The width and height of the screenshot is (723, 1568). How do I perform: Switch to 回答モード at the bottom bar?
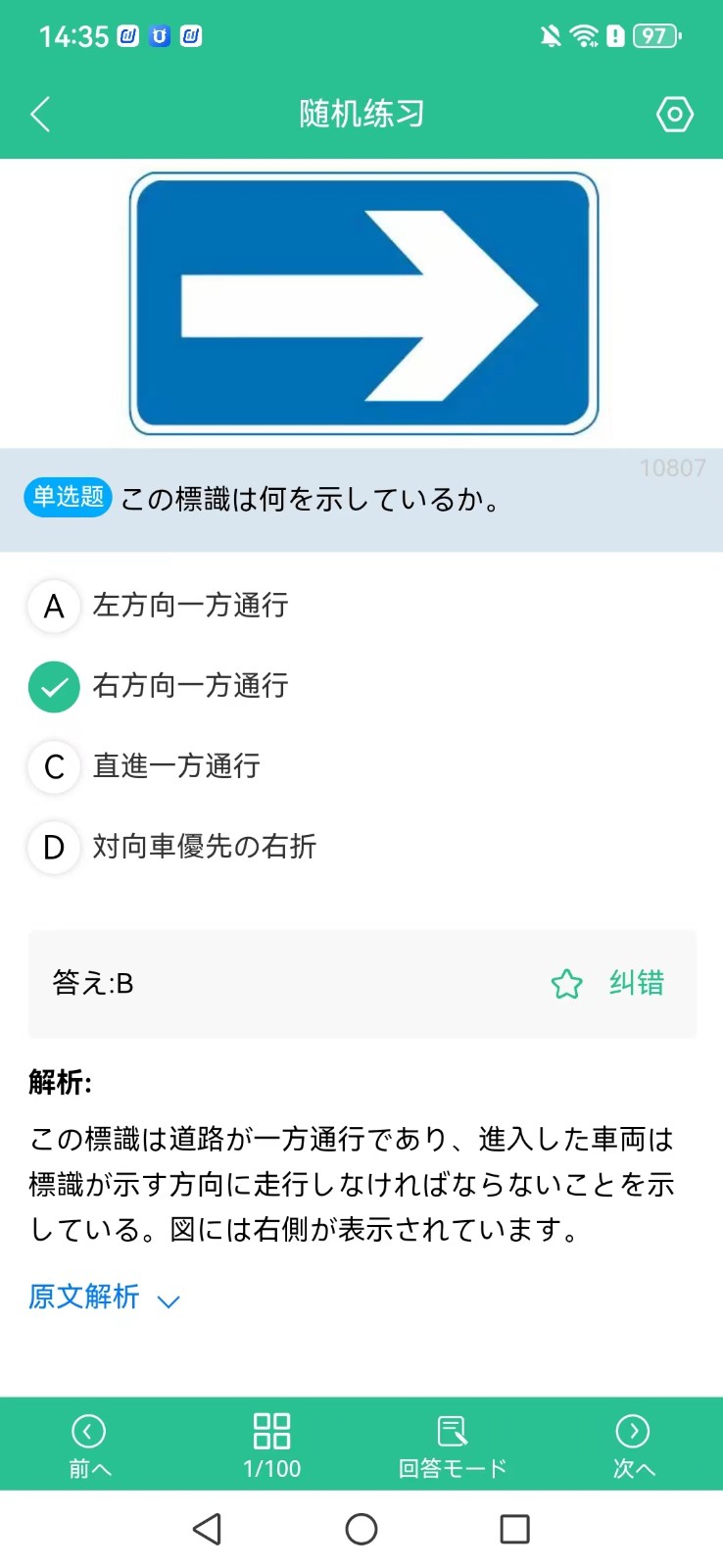tap(453, 1468)
